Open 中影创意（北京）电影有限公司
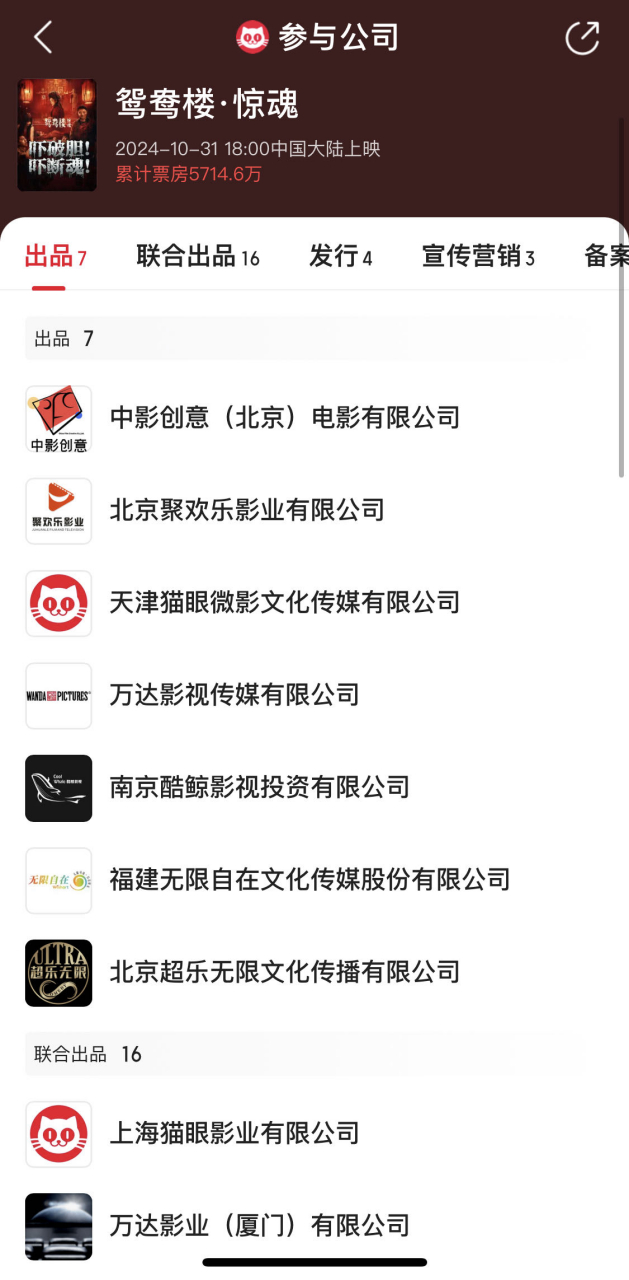Screen dimensions: 629x1280 point(284,418)
